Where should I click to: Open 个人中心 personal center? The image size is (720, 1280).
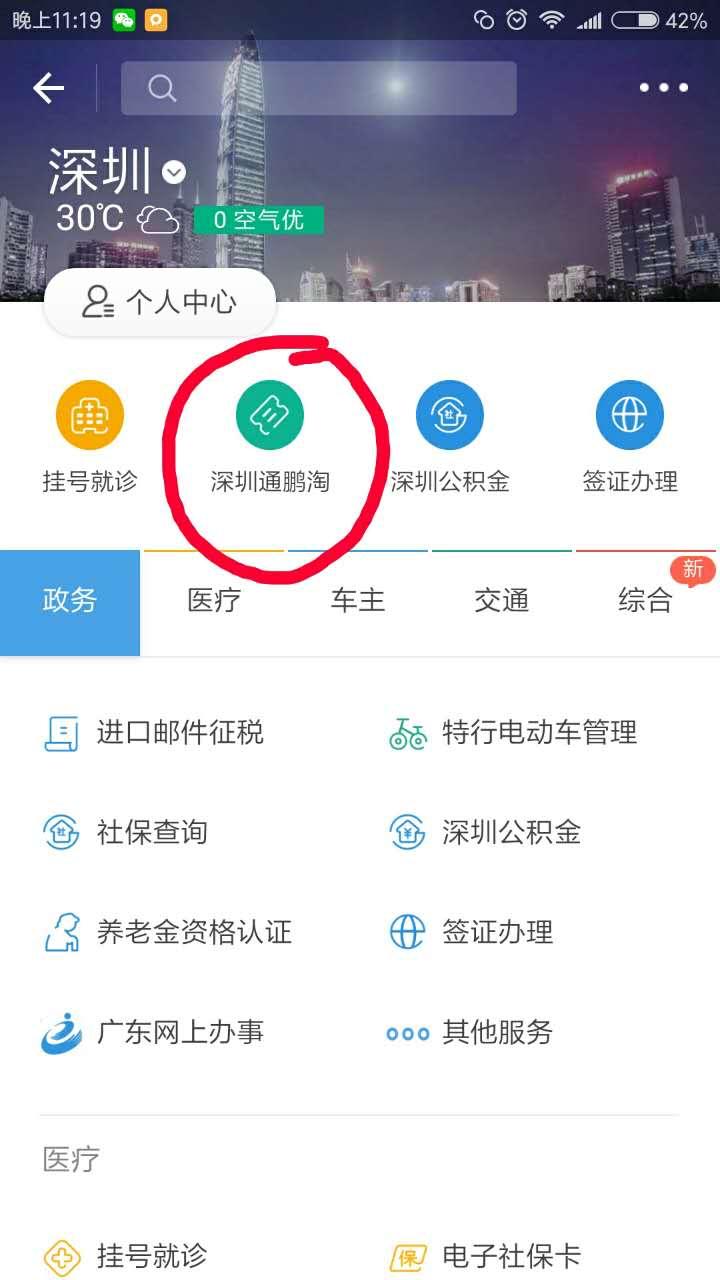[x=160, y=302]
